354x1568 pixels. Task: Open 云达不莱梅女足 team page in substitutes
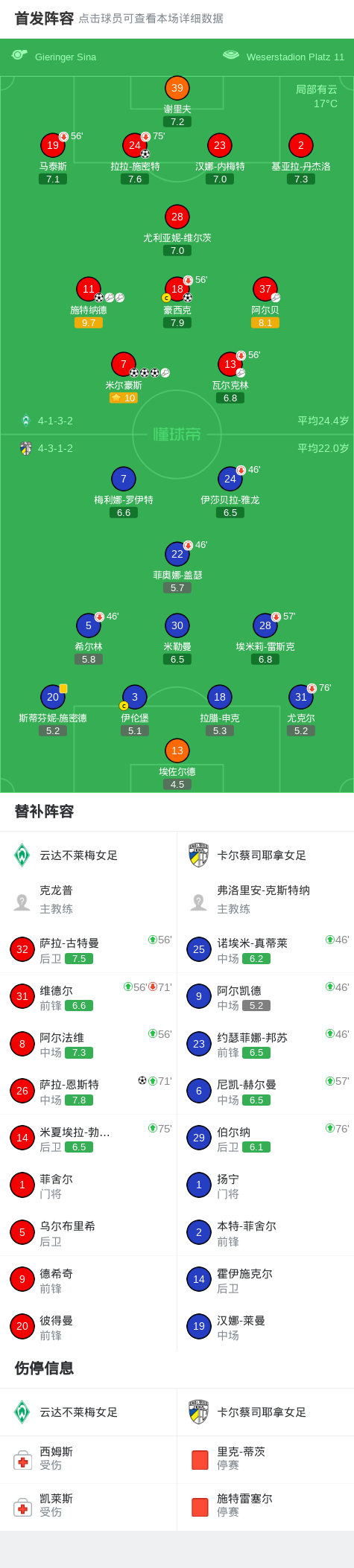tap(89, 855)
